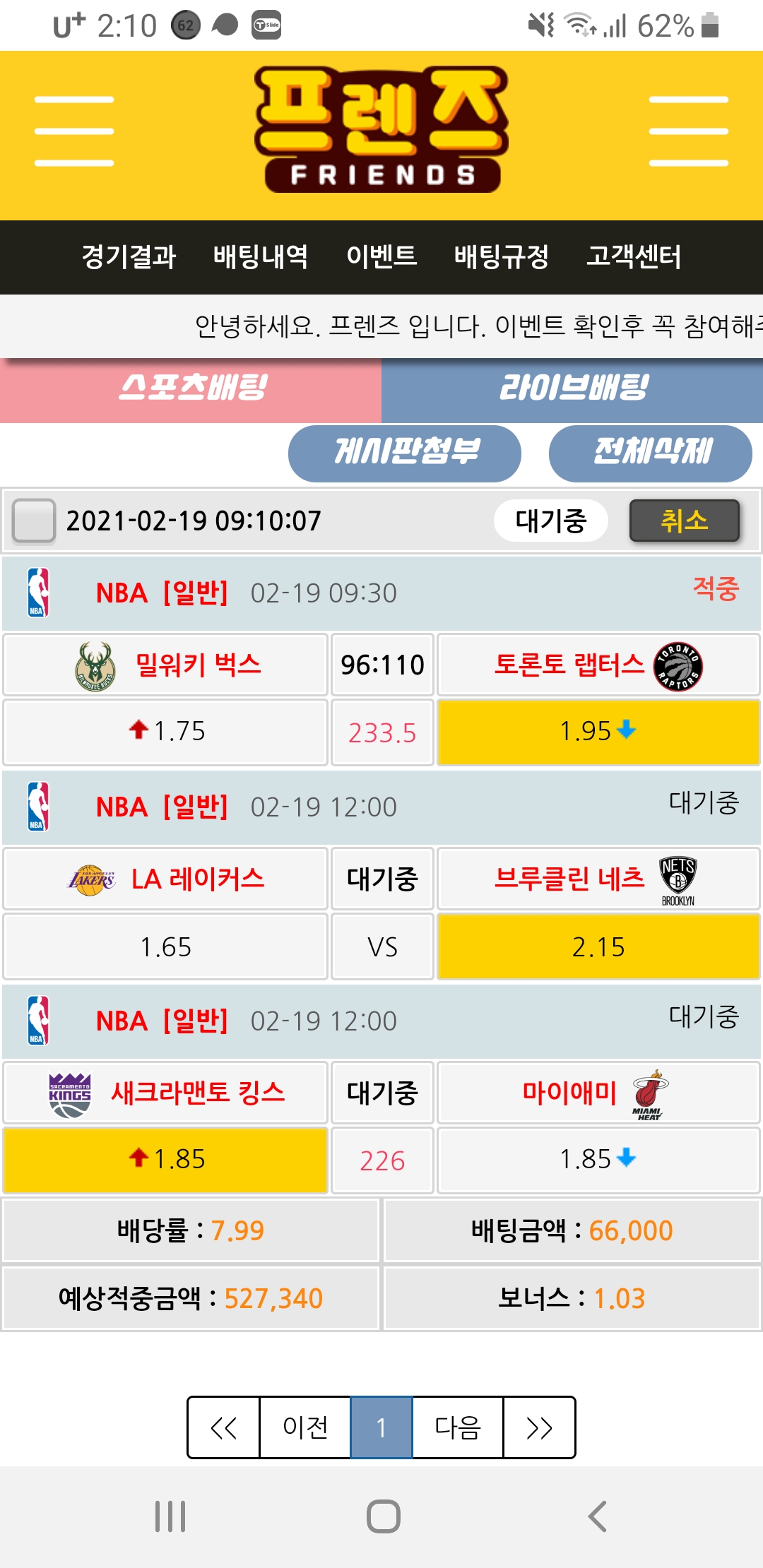Switch to the 라이브배팅 tab

(572, 388)
